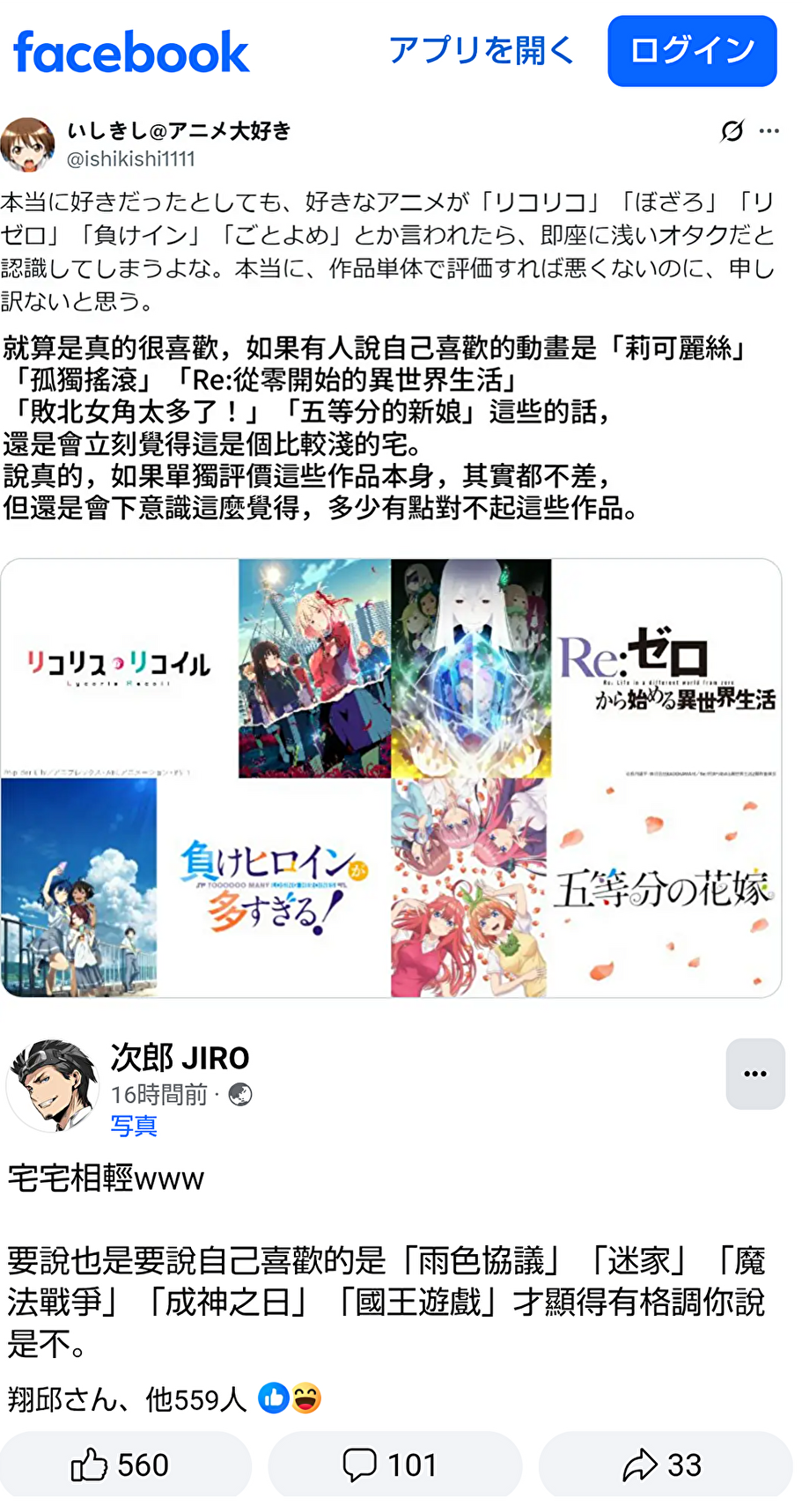802x1512 pixels.
Task: Share this post with 33 shares
Action: click(665, 1465)
